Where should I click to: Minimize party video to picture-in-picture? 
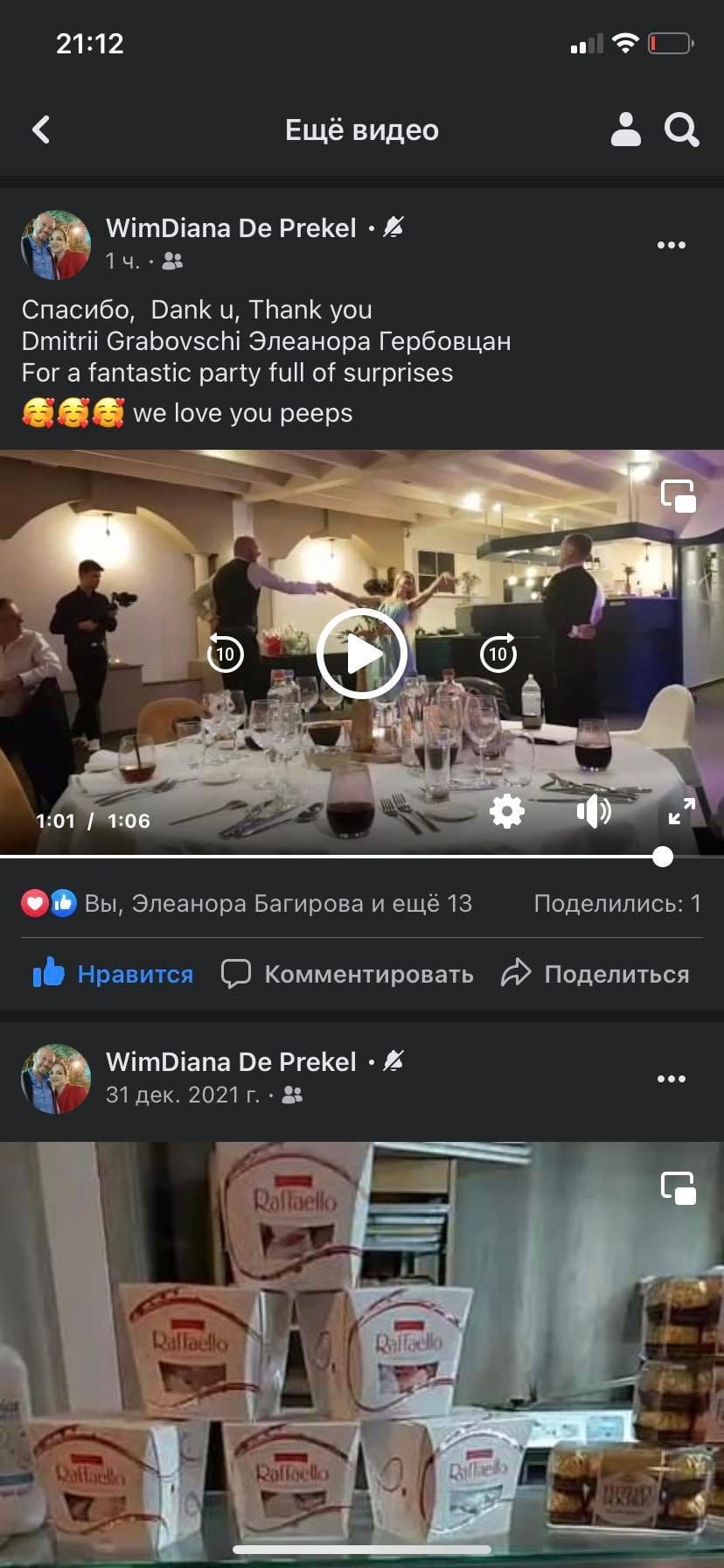[679, 496]
